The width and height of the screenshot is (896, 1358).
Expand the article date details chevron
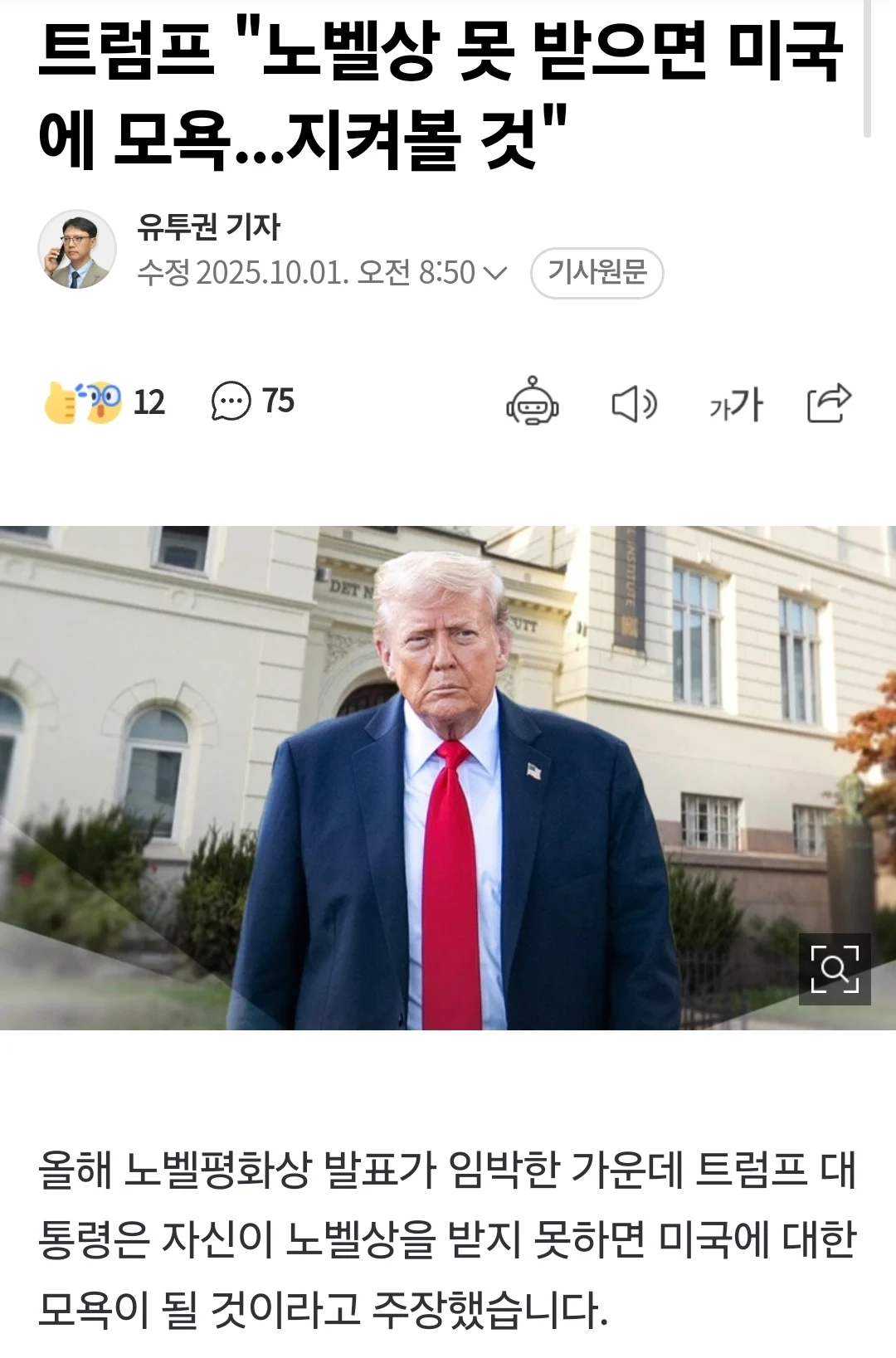494,273
